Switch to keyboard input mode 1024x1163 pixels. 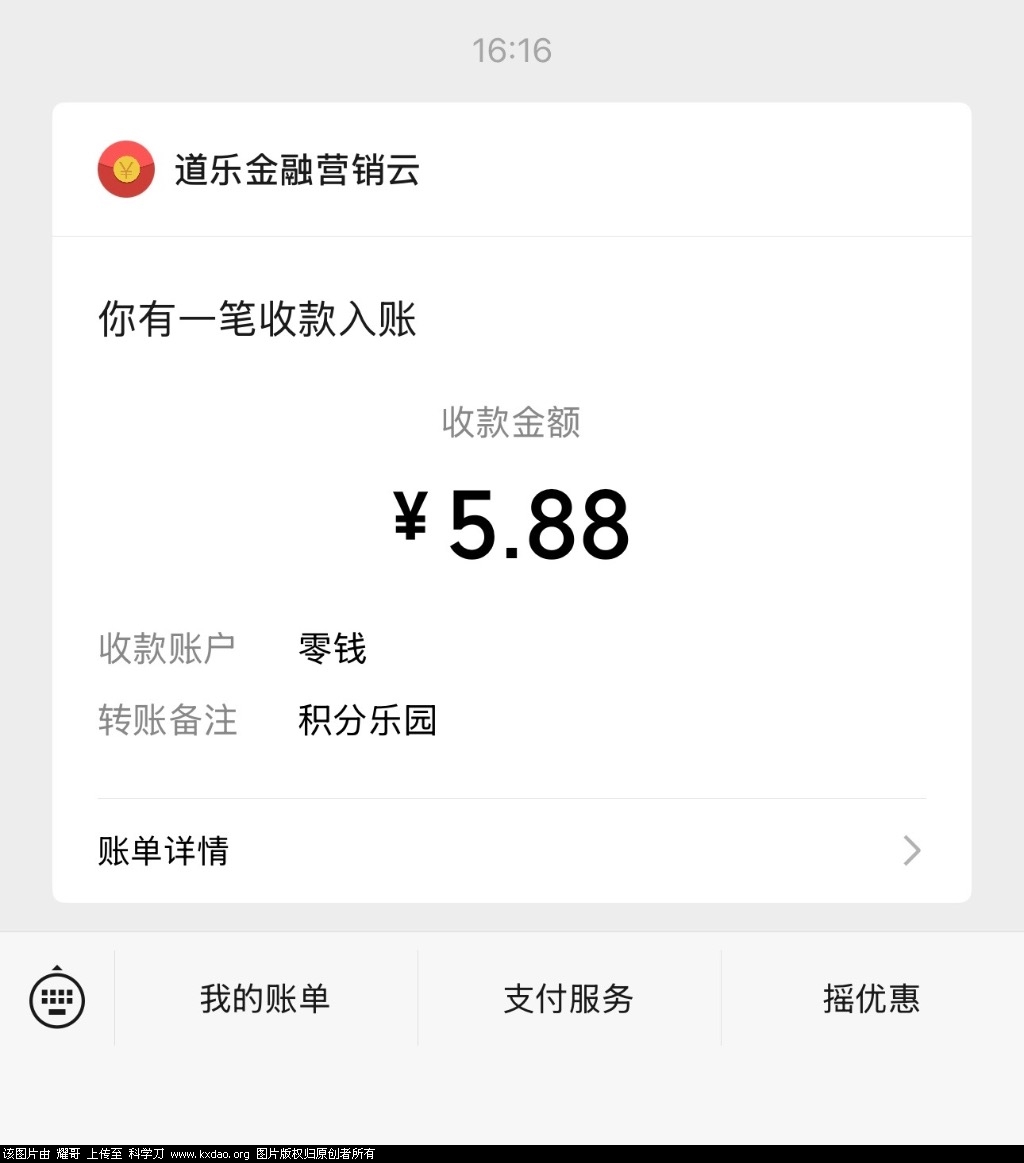(x=57, y=998)
